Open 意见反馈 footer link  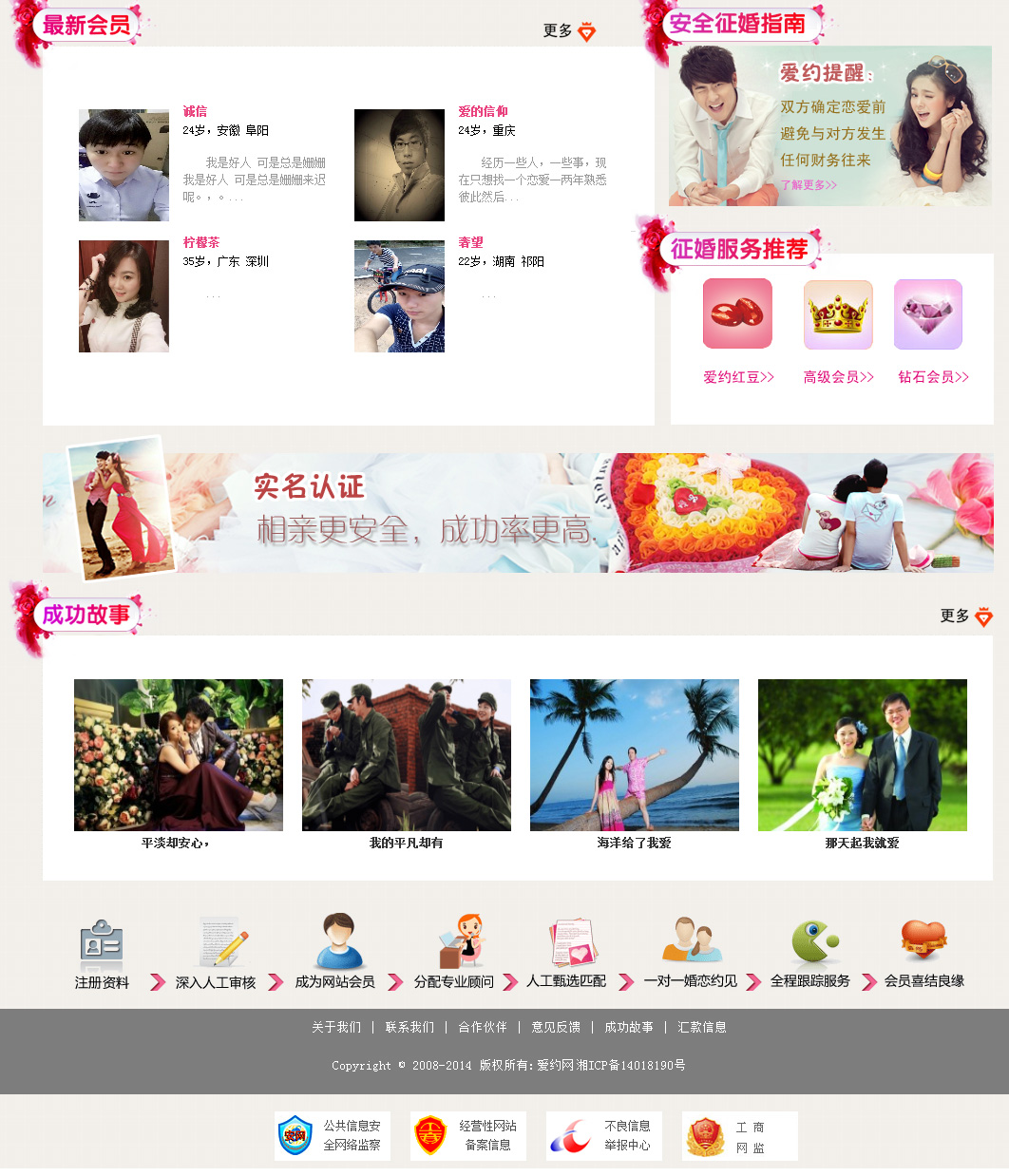click(556, 1027)
